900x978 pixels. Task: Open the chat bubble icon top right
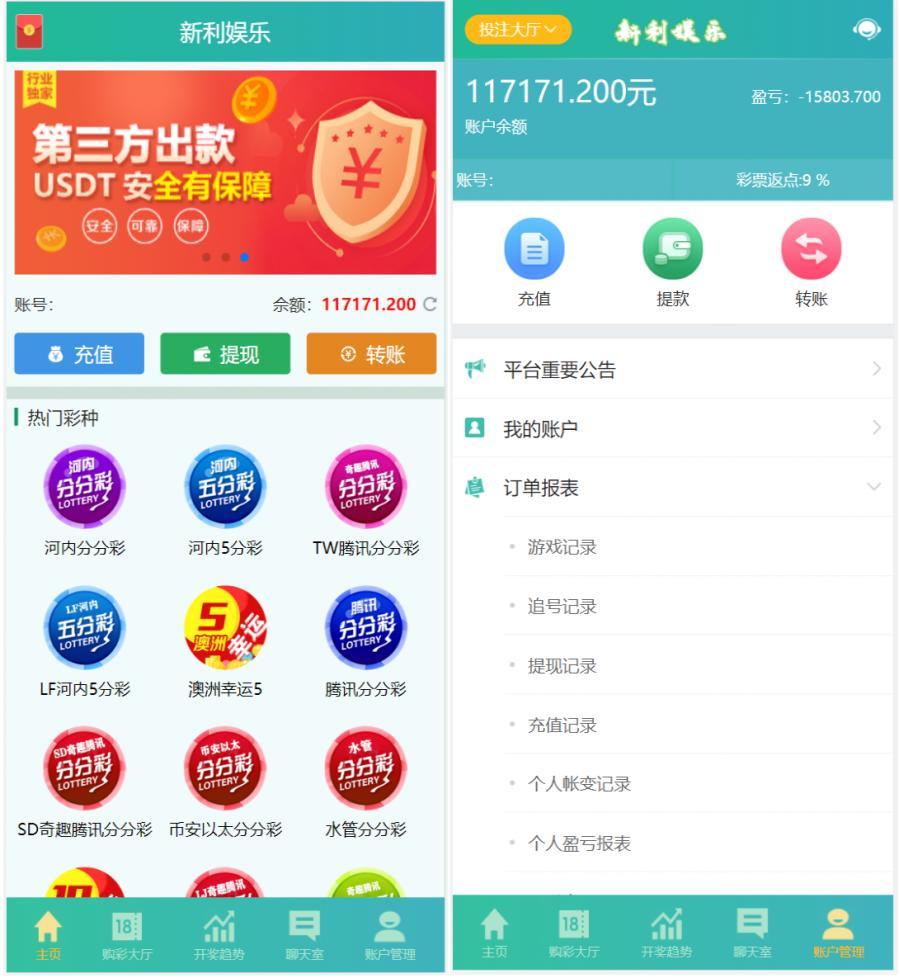click(866, 30)
